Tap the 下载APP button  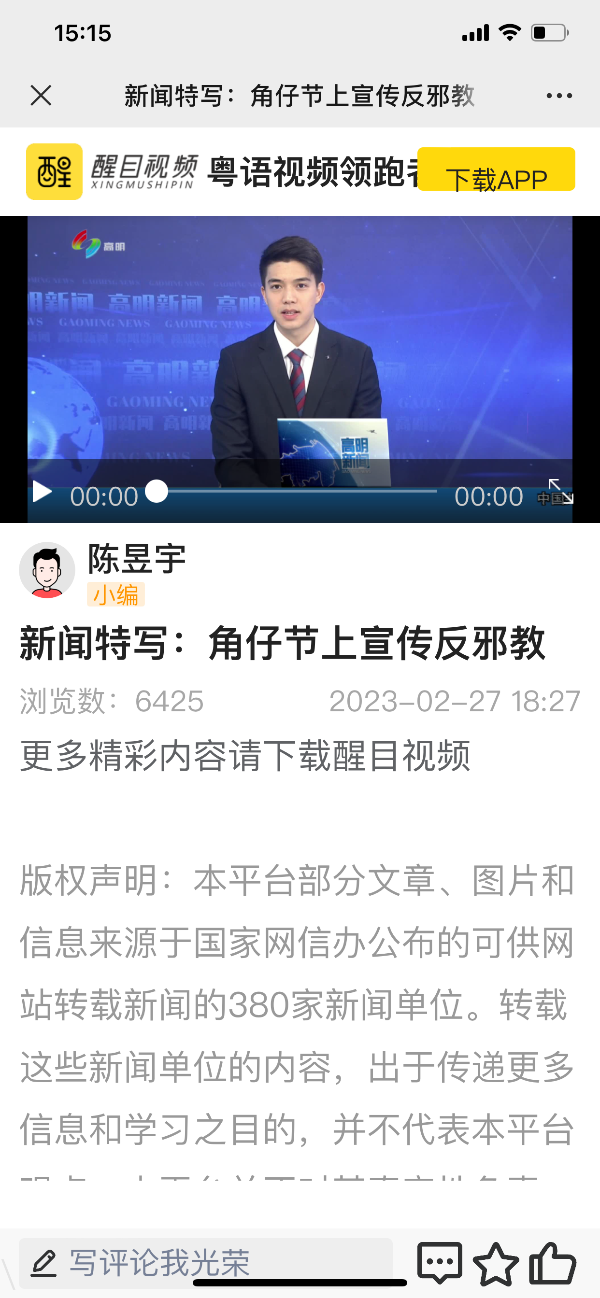(x=496, y=170)
